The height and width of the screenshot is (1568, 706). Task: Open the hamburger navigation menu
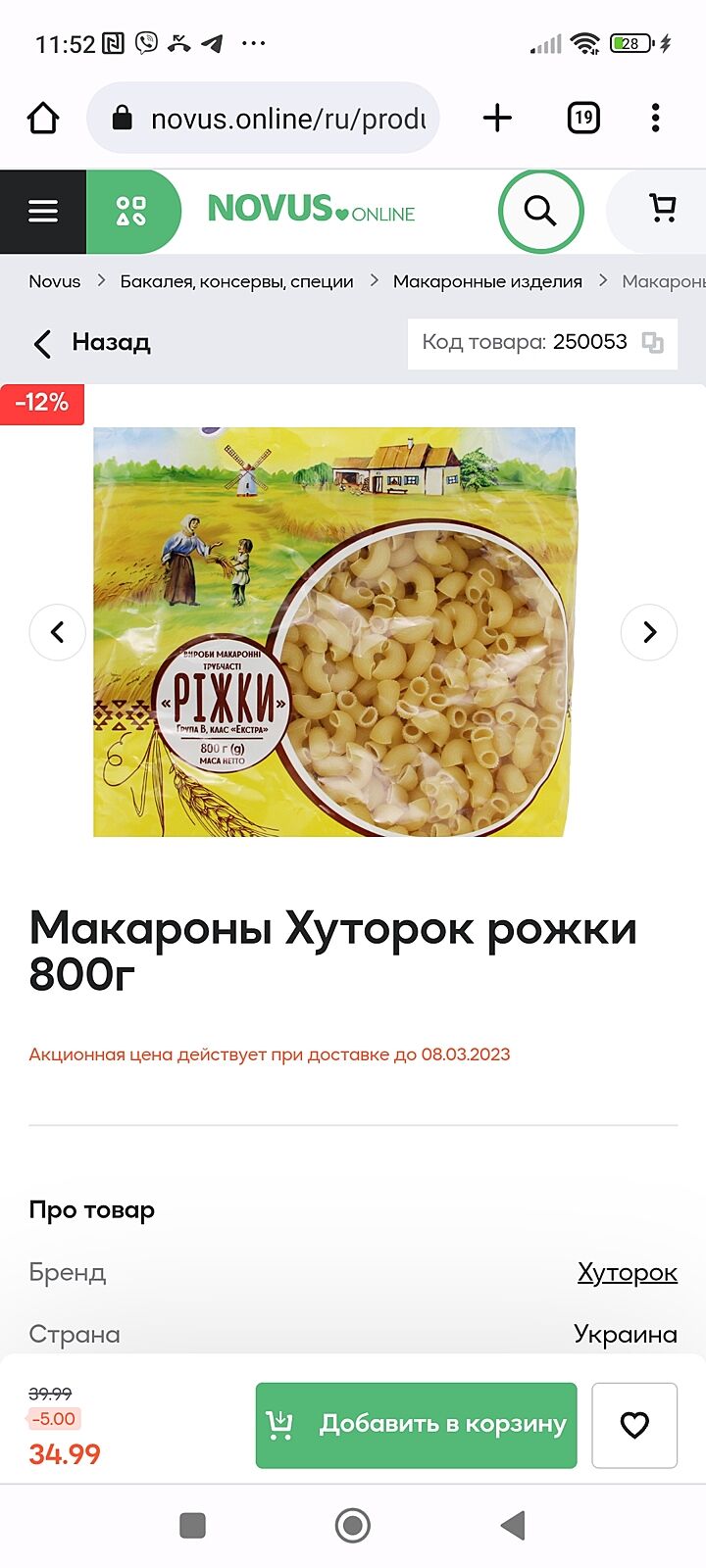click(43, 212)
